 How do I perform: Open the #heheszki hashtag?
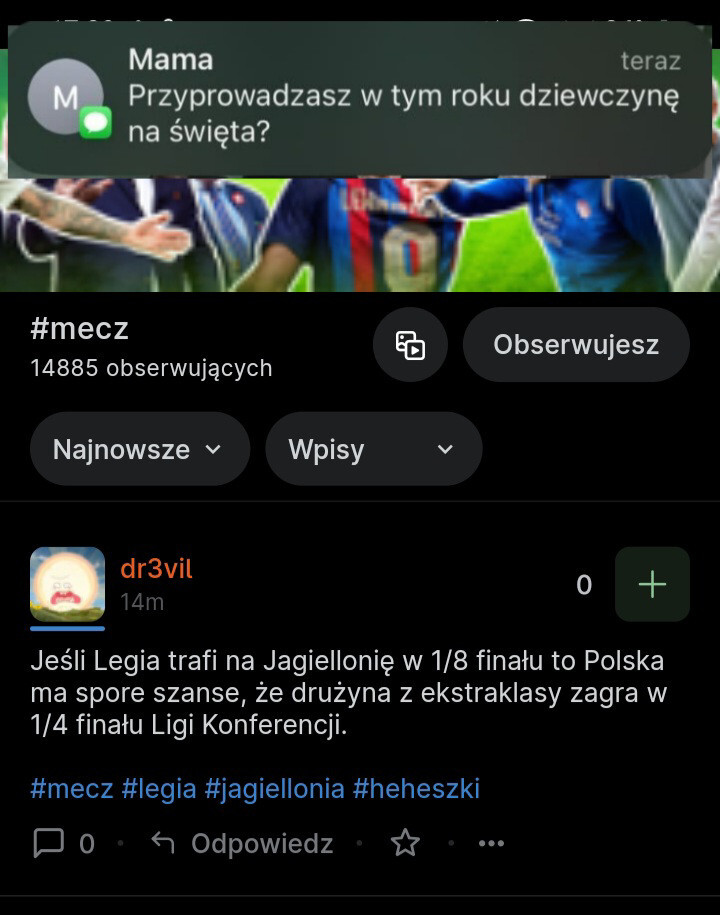pyautogui.click(x=416, y=789)
